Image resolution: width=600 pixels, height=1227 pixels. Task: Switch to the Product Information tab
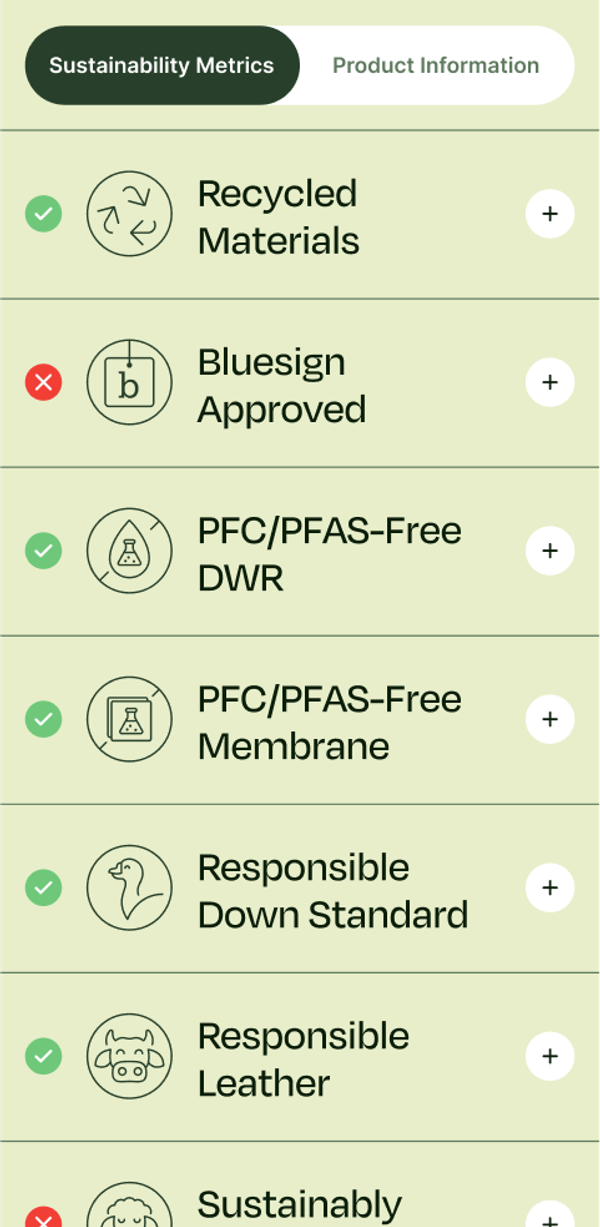[x=435, y=66]
